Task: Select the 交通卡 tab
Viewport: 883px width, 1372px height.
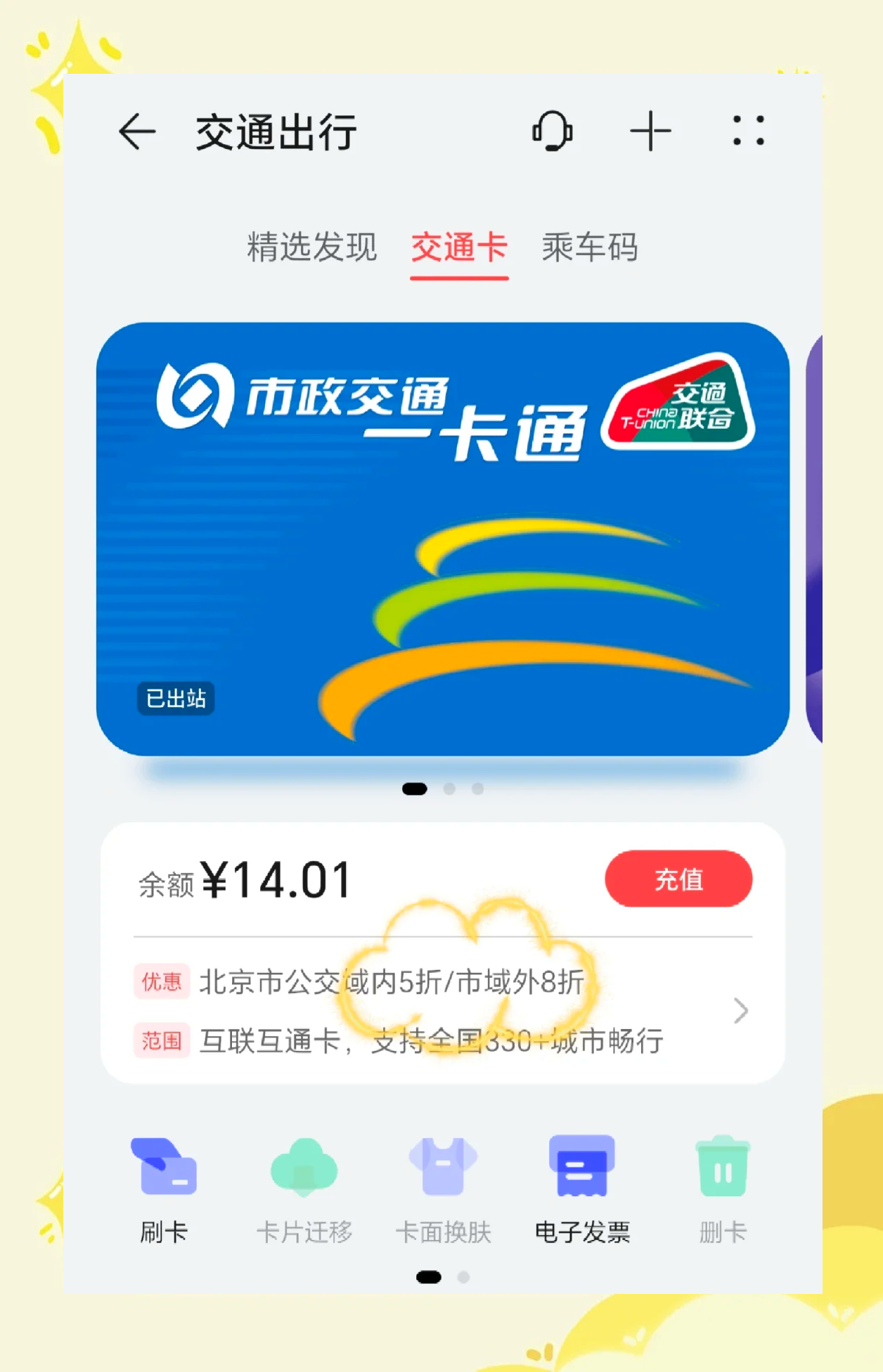Action: click(x=459, y=247)
